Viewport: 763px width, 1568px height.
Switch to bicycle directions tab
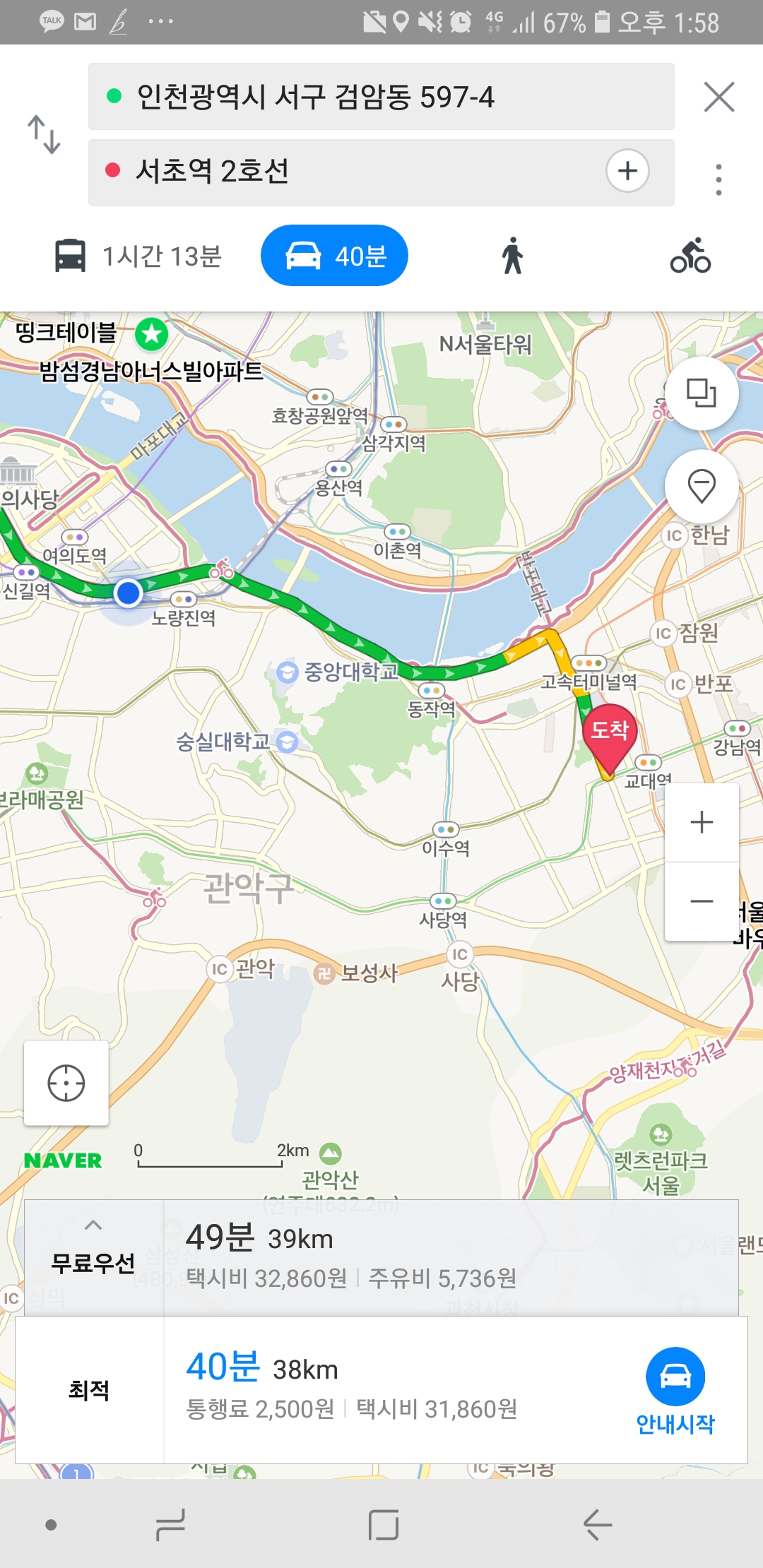(690, 256)
